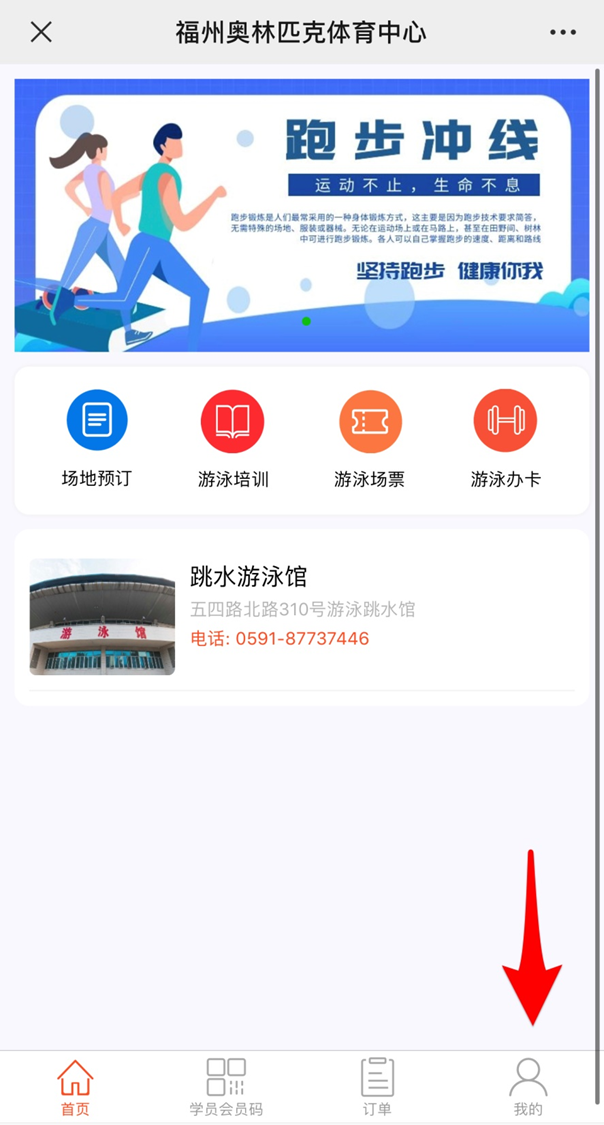Open 场地预订 venue booking

[x=97, y=439]
